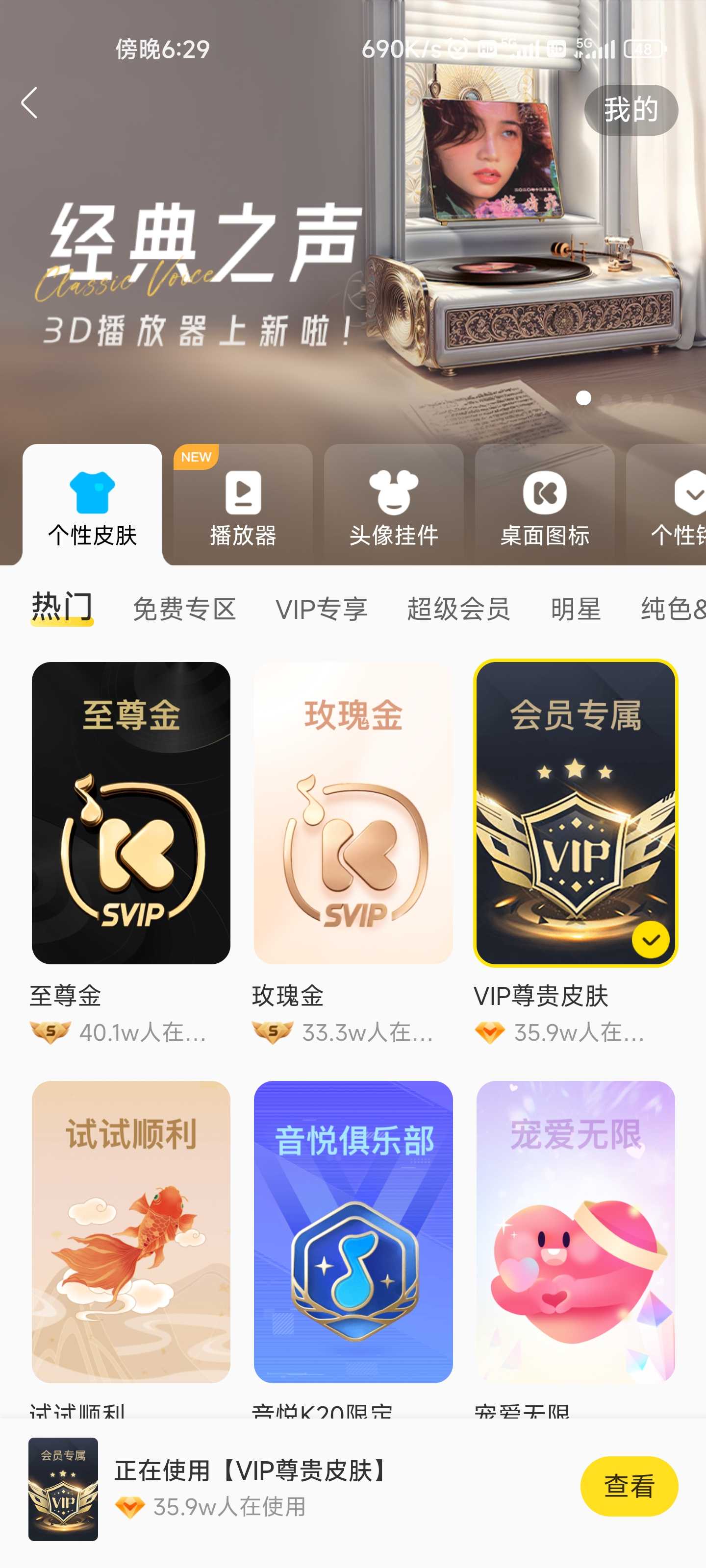Open the 我的 page
The image size is (706, 1568).
[x=630, y=110]
